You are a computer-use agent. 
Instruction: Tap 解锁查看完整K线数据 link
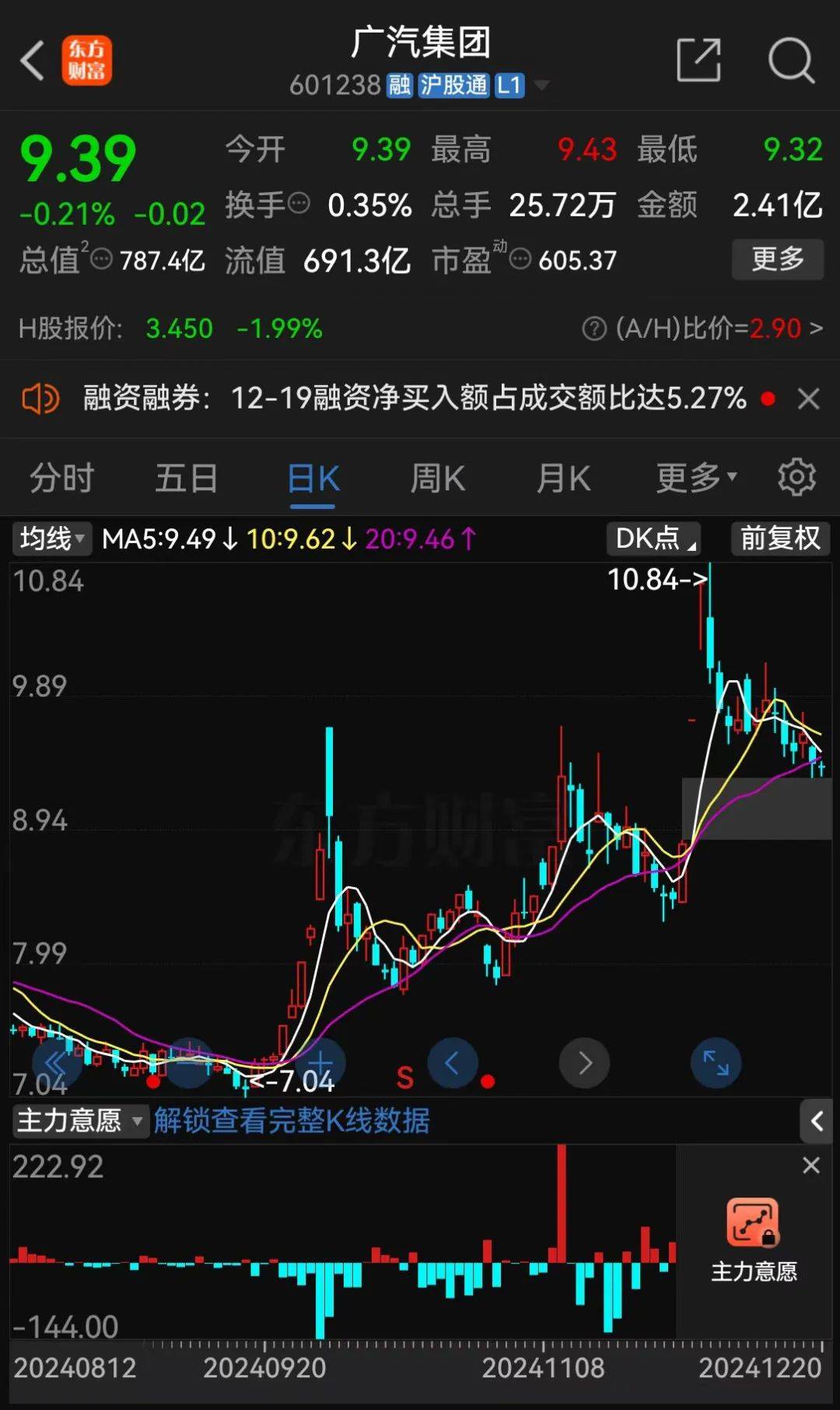(292, 1121)
